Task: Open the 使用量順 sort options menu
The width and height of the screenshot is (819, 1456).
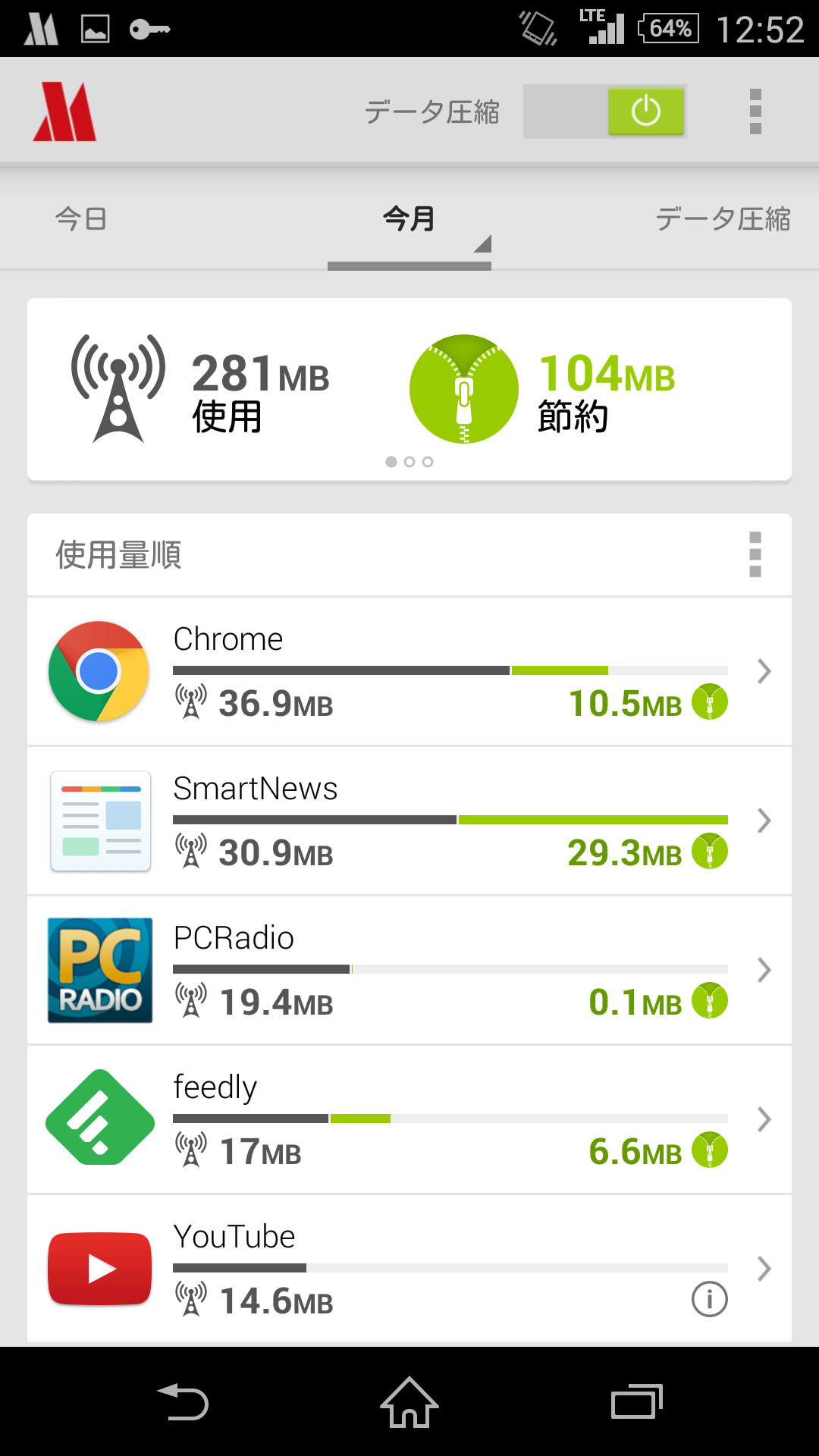Action: (x=755, y=554)
